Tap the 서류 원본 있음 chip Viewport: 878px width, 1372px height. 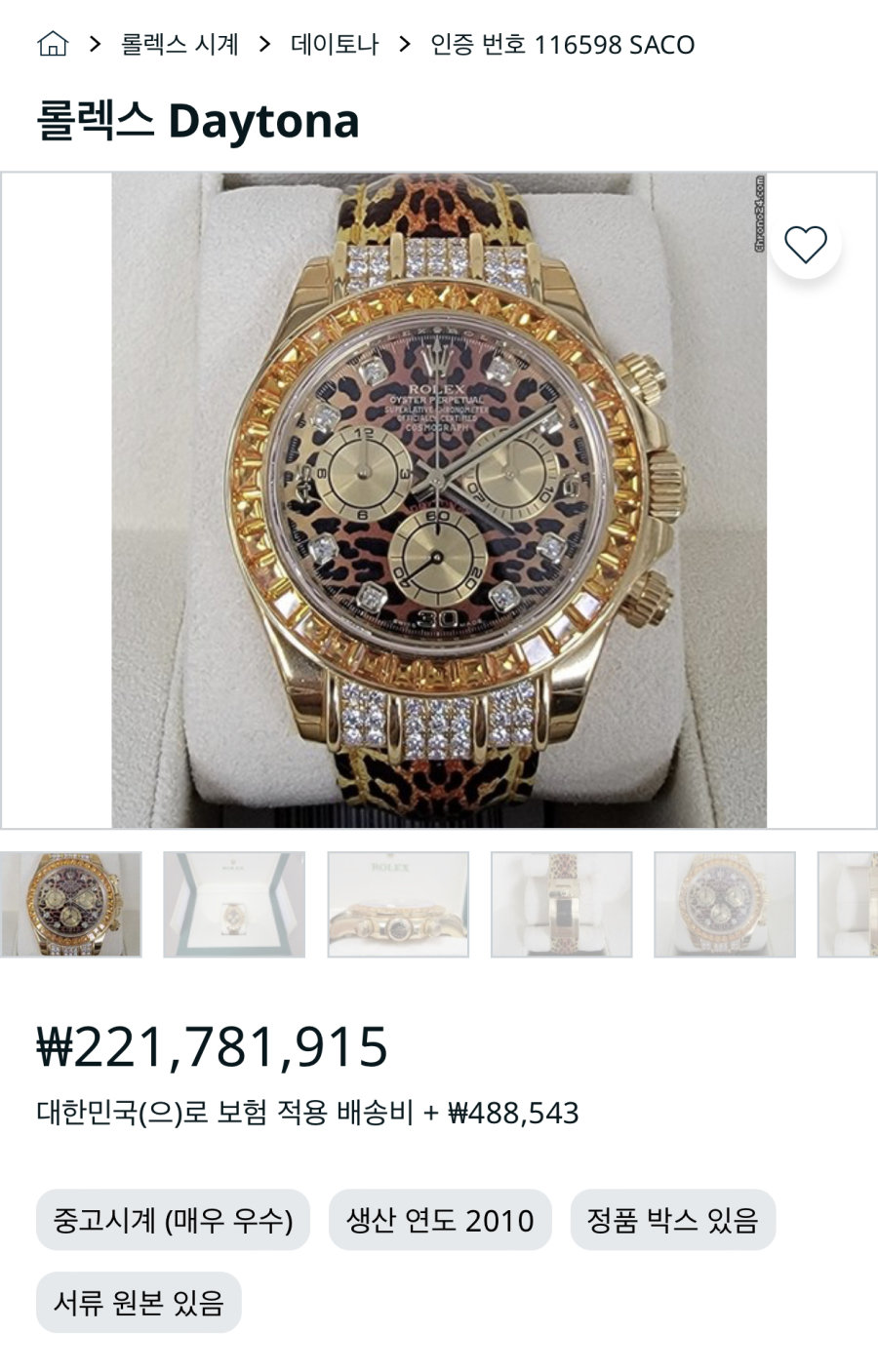tap(139, 1302)
